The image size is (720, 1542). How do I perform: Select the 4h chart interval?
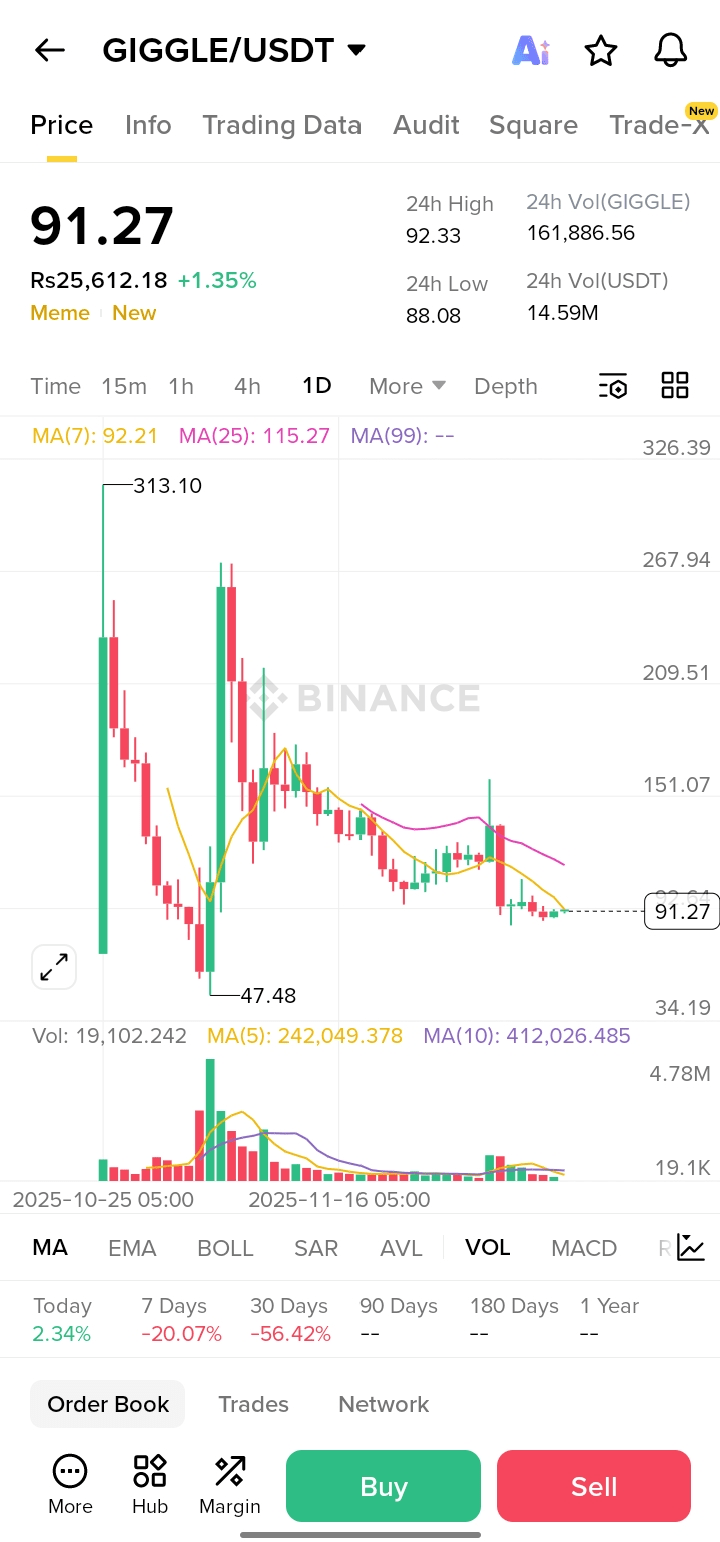click(x=247, y=386)
